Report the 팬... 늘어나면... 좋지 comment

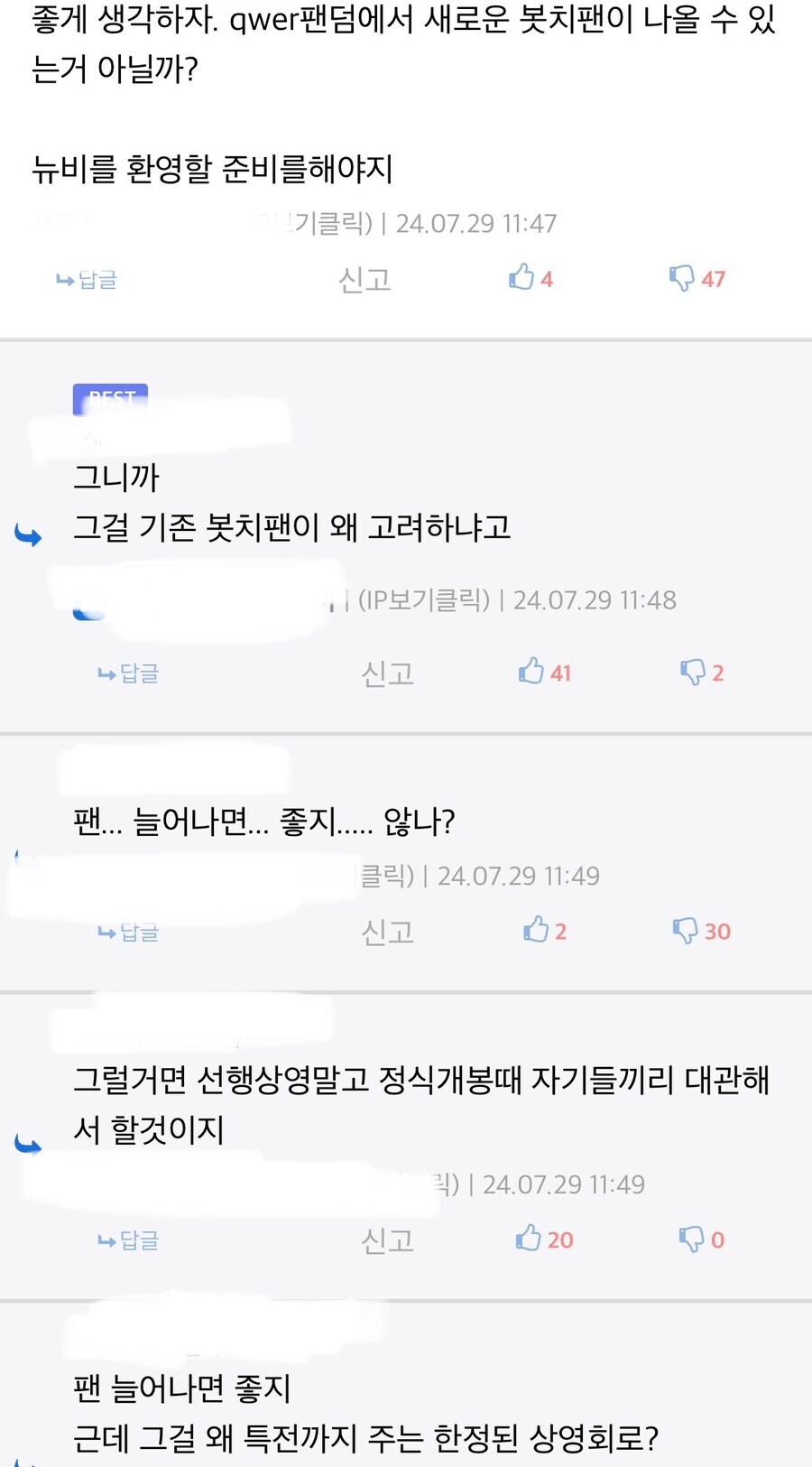(387, 932)
